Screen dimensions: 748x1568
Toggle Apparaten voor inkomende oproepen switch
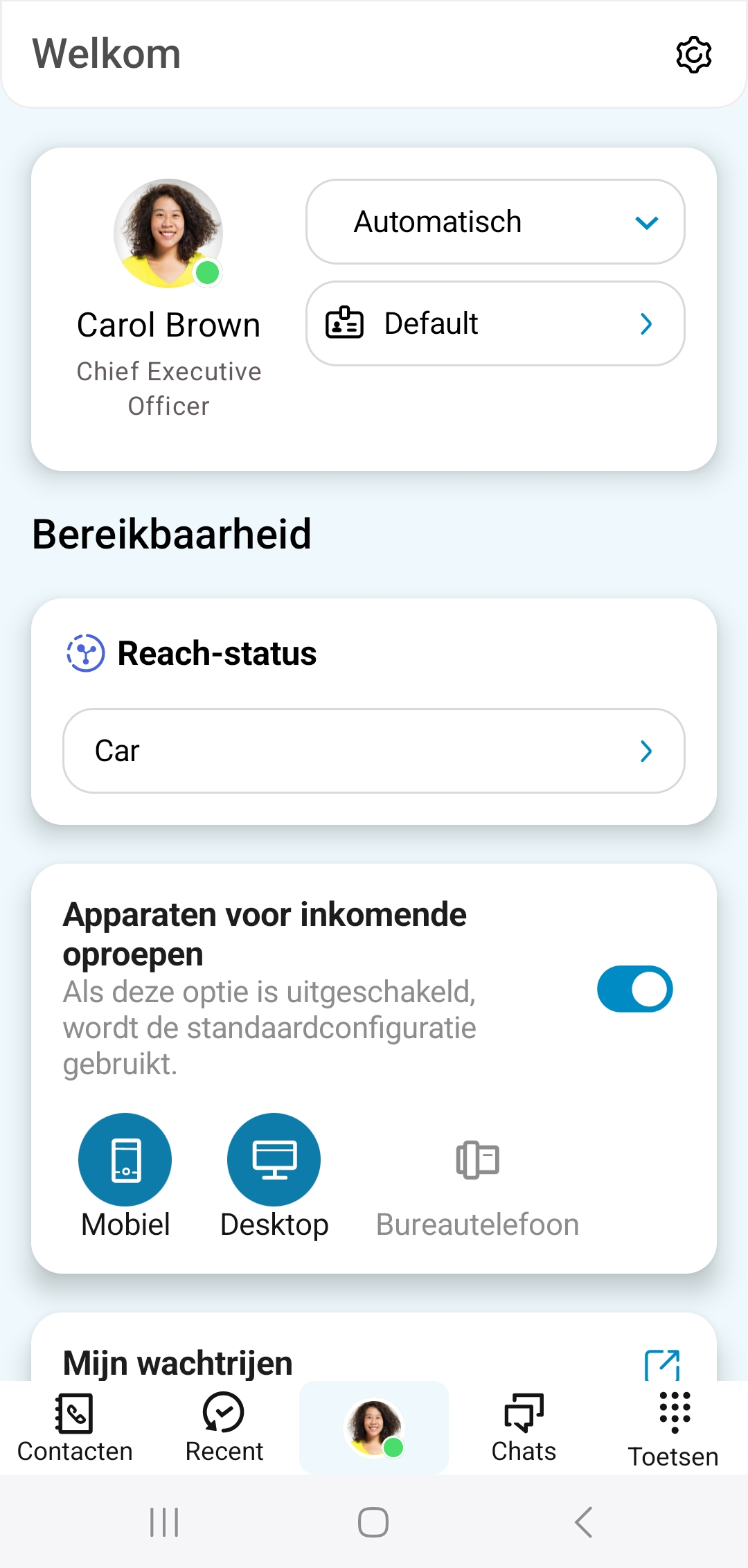(x=634, y=989)
